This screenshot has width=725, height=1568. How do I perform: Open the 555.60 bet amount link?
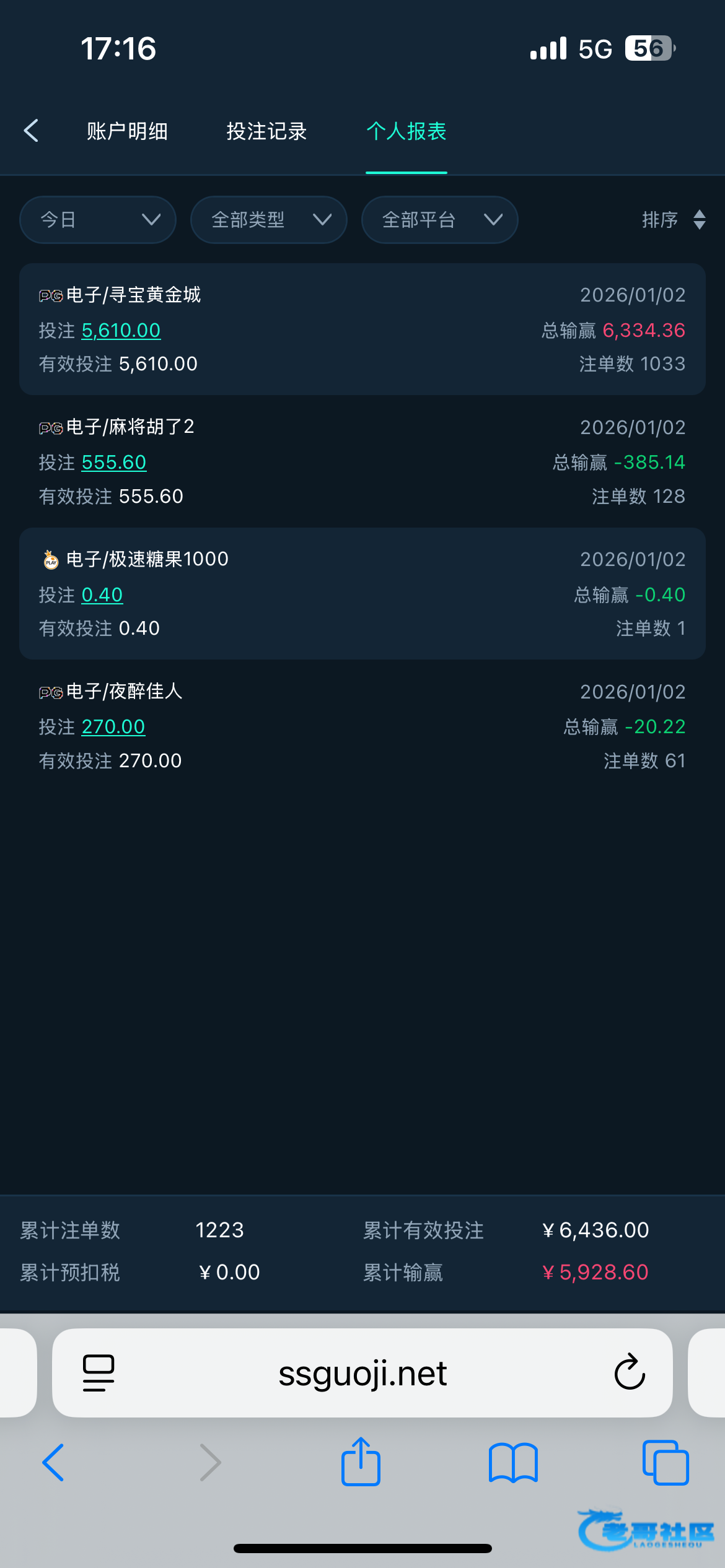tap(114, 463)
